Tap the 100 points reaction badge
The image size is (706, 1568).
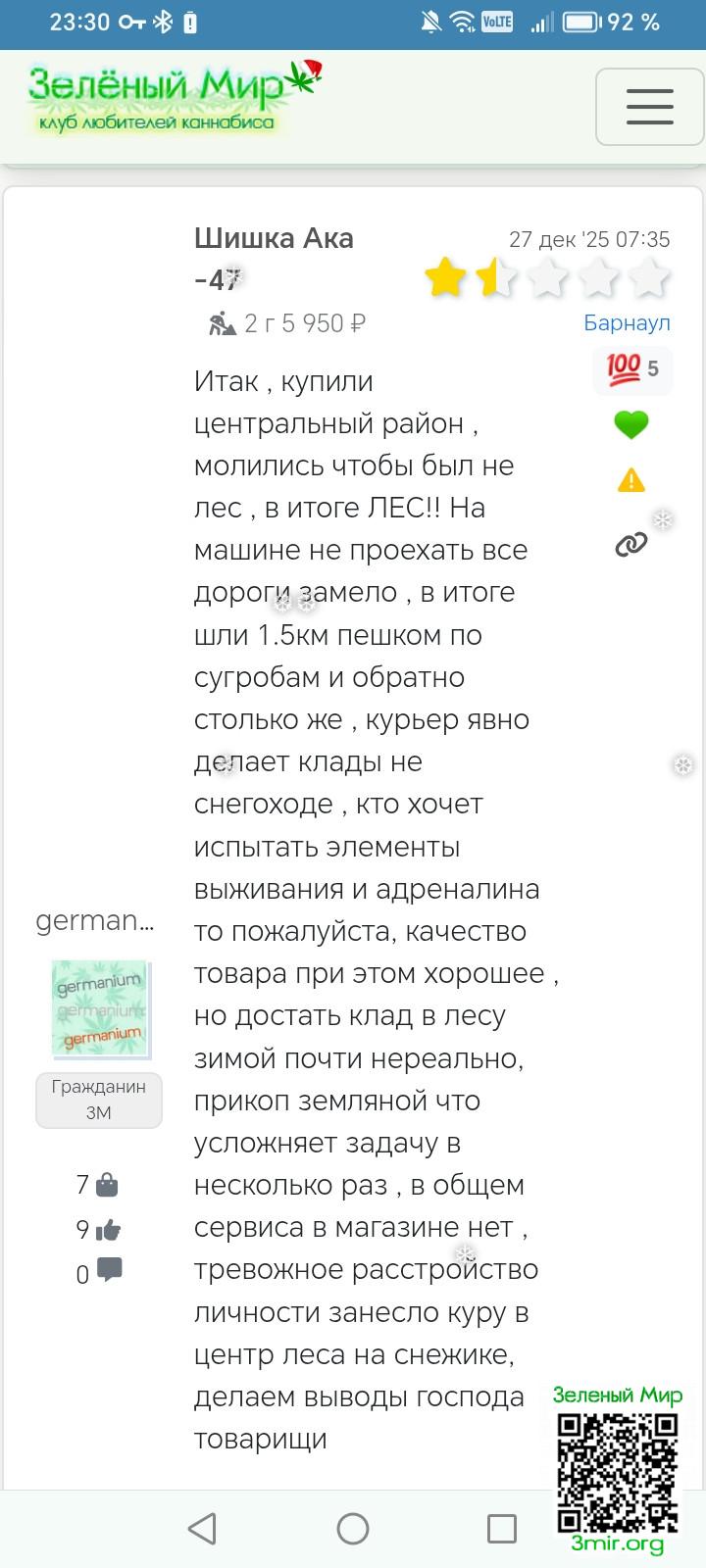[632, 369]
